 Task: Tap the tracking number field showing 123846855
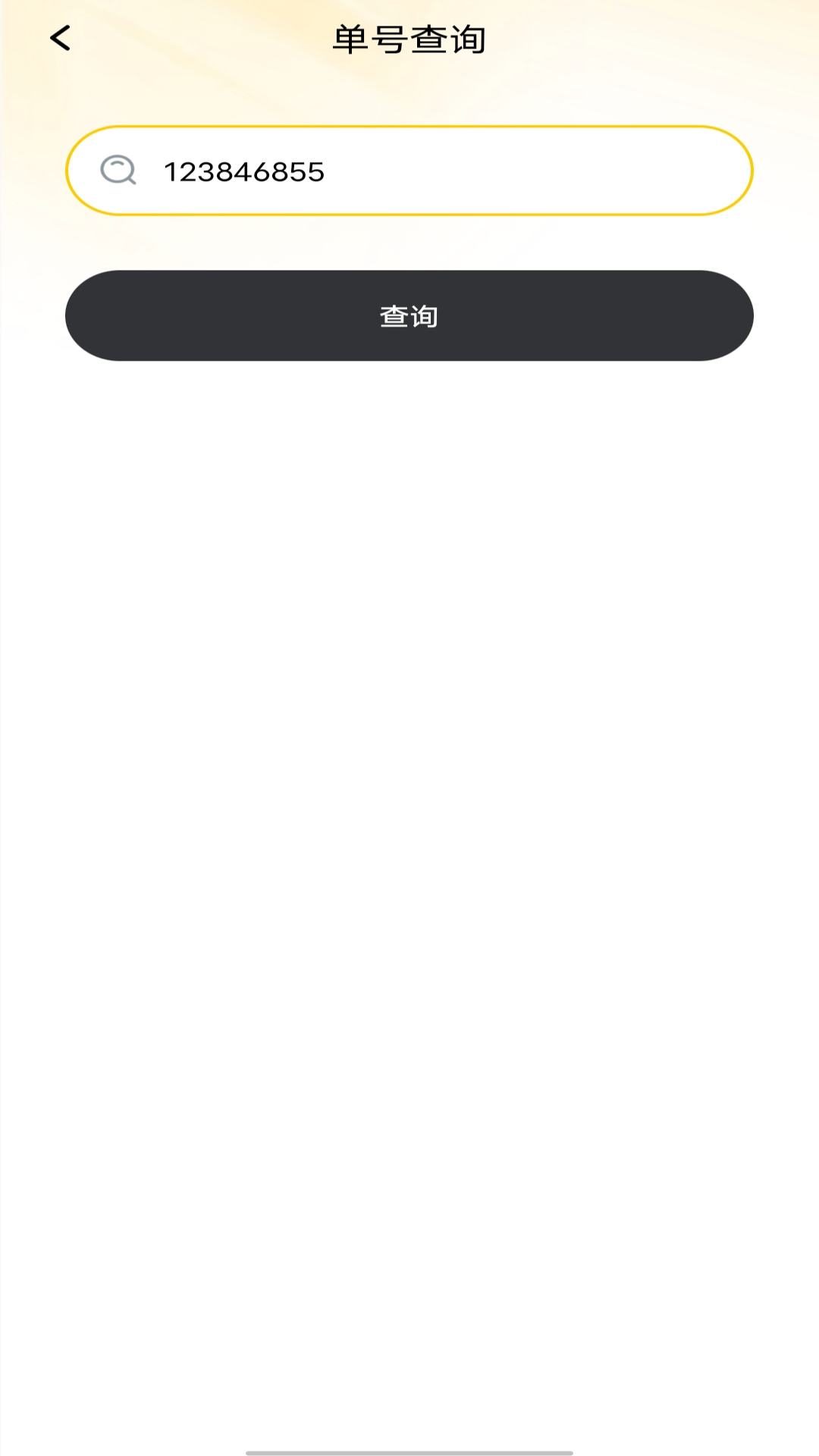point(425,171)
